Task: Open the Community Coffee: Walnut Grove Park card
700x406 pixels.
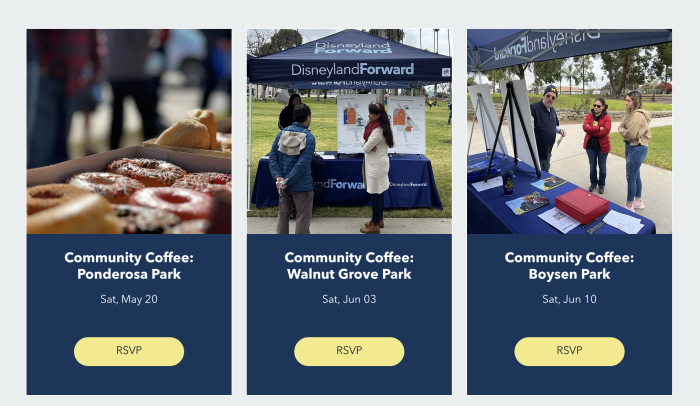Action: pyautogui.click(x=349, y=265)
